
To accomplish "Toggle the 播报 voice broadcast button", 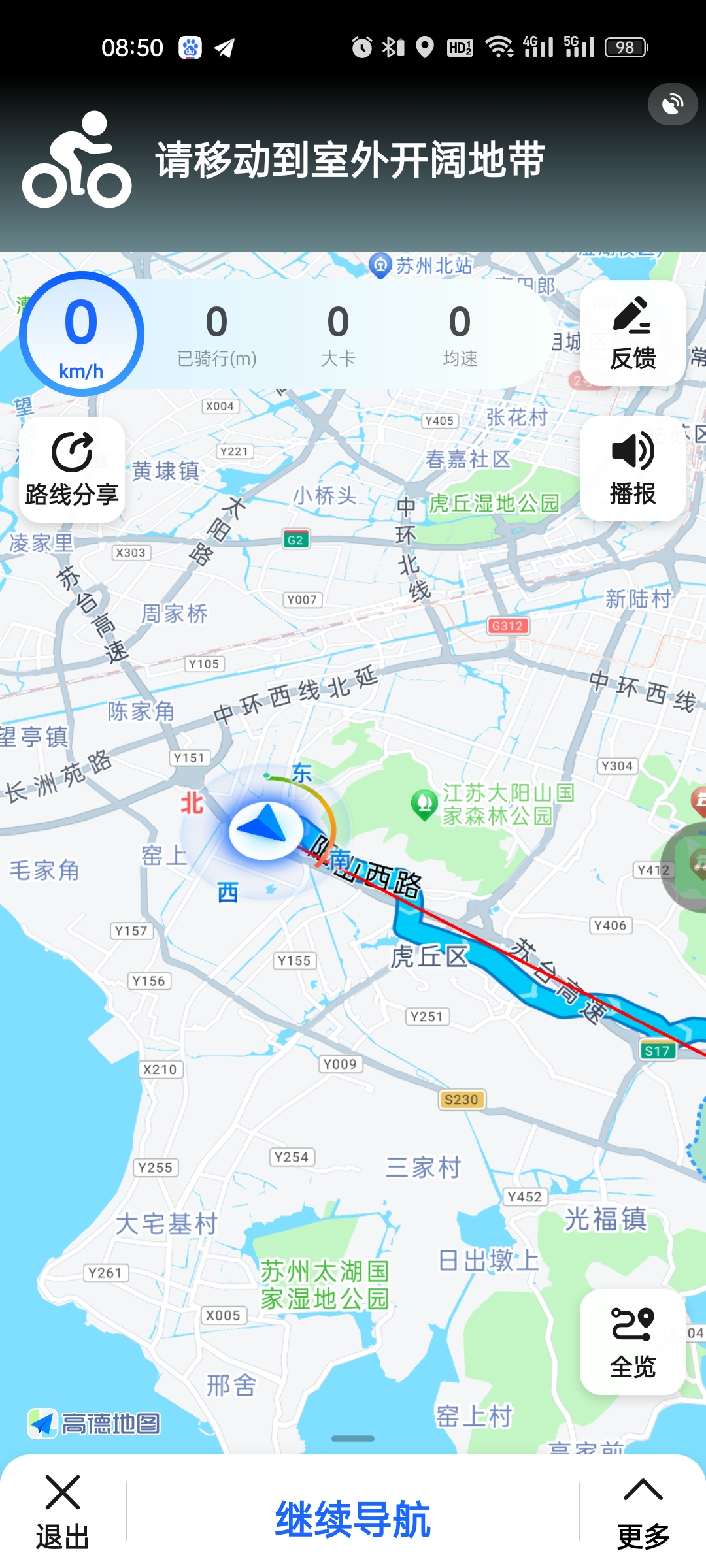I will 633,468.
